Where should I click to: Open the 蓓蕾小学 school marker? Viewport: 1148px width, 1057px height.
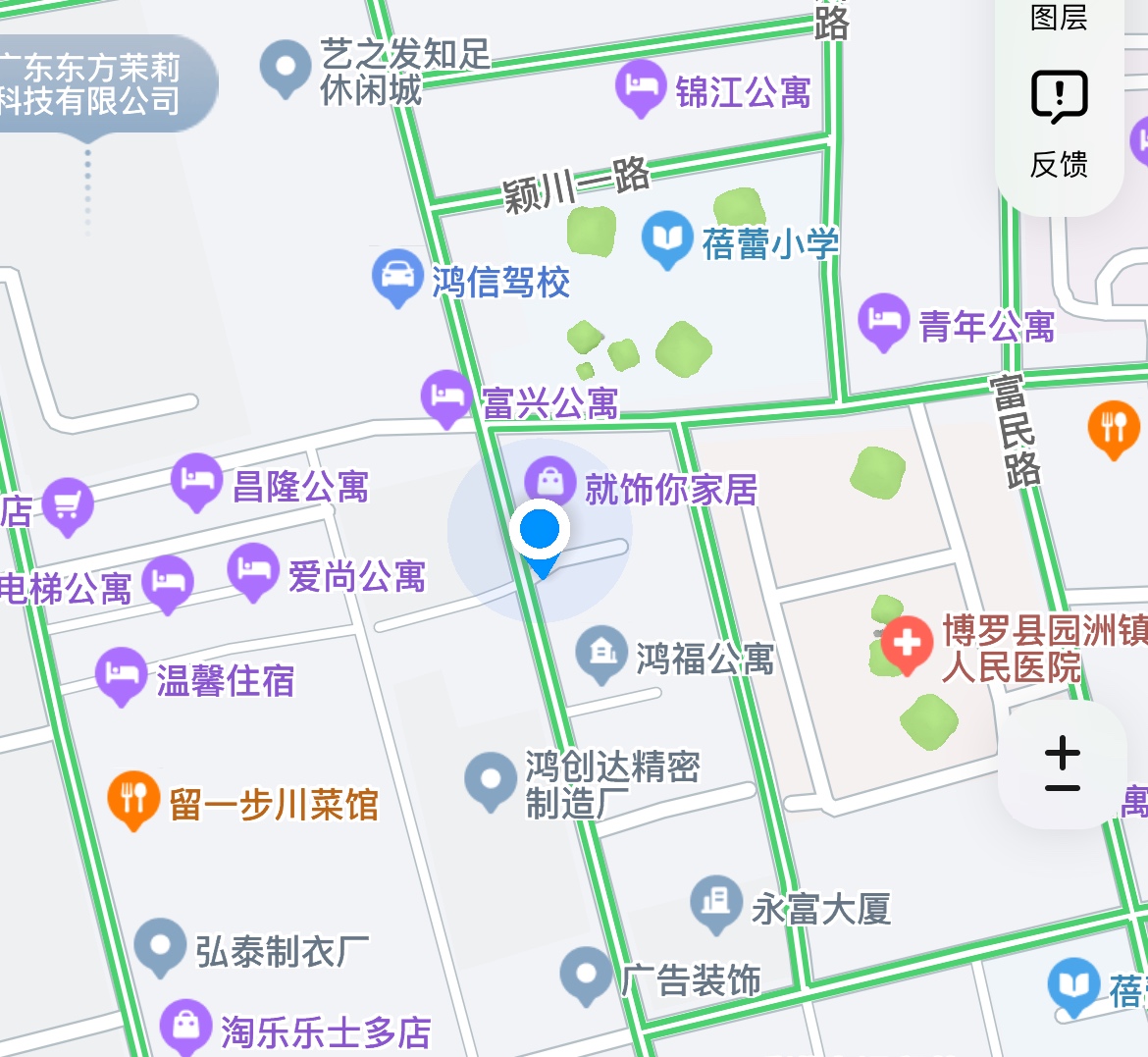pyautogui.click(x=667, y=238)
